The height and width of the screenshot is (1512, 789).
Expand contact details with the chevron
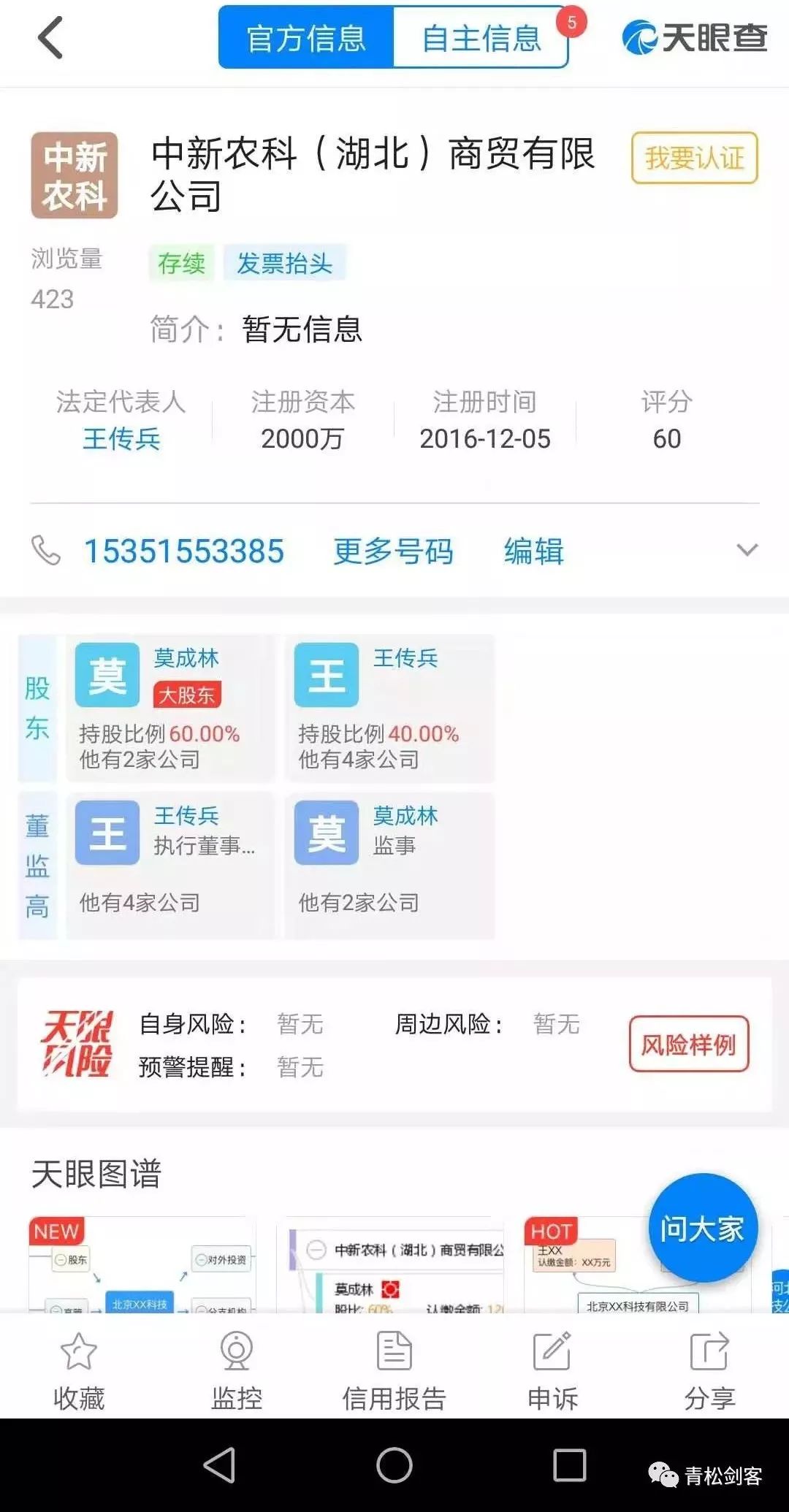point(747,550)
